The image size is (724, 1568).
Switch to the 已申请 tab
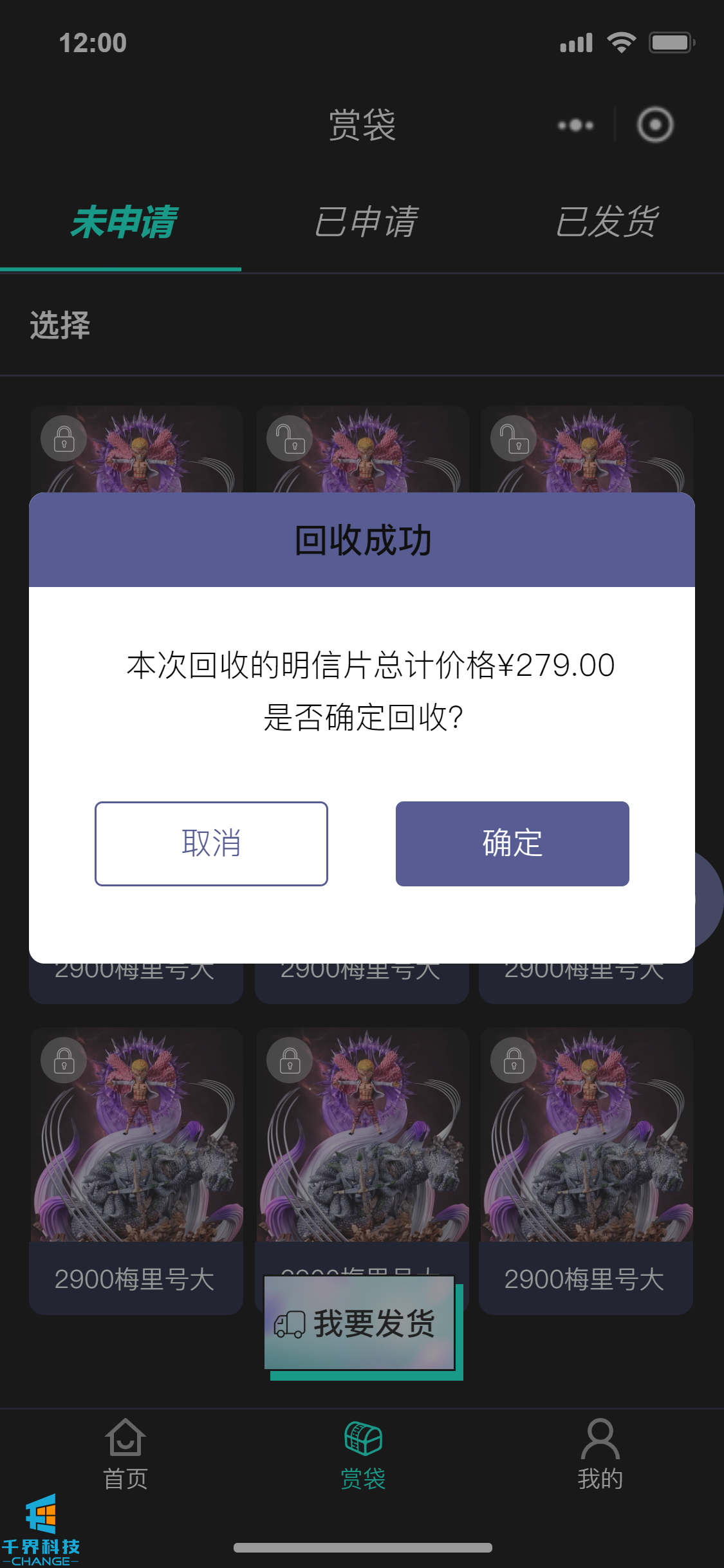point(366,222)
